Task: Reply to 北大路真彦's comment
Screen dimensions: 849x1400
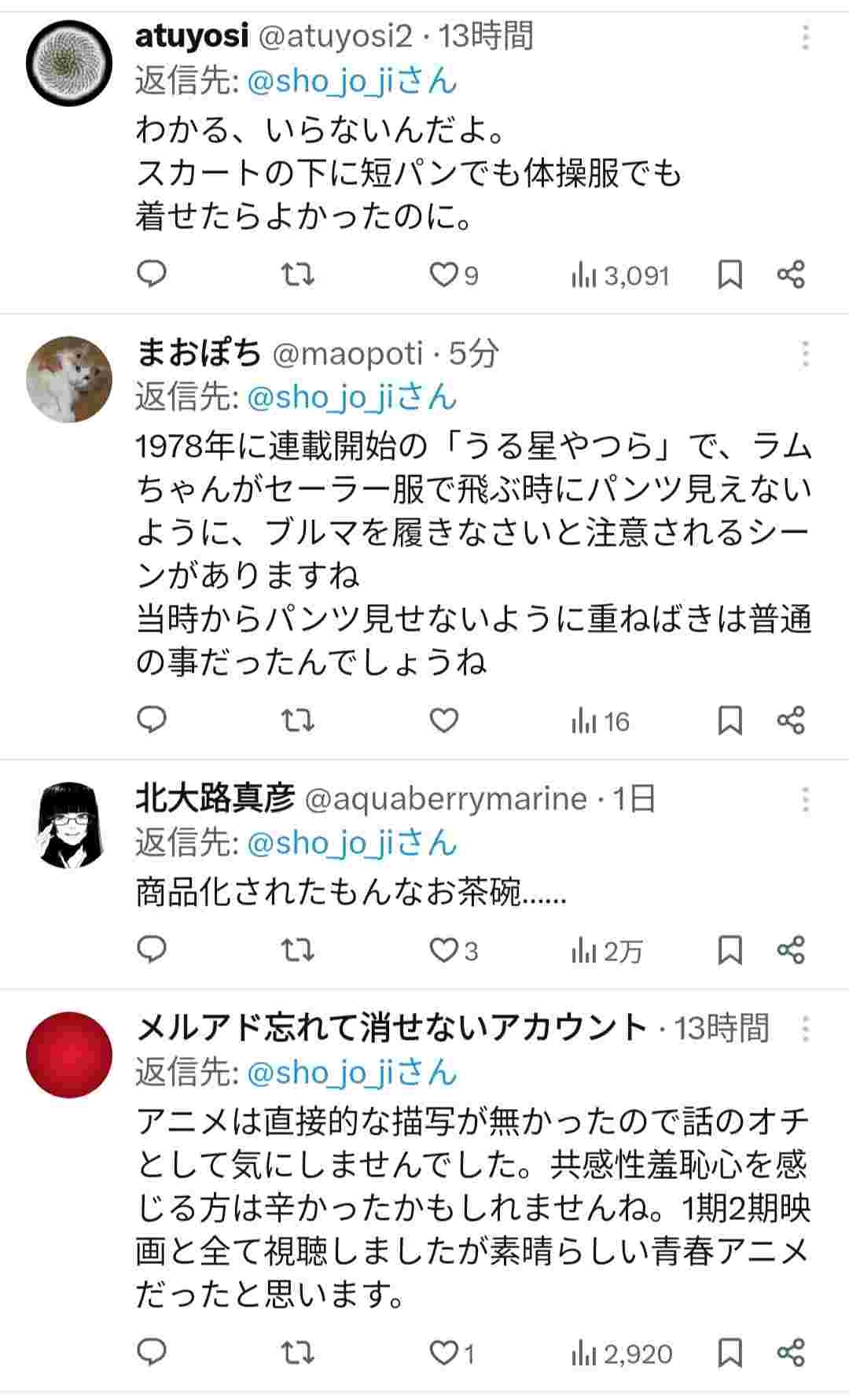Action: (x=152, y=950)
